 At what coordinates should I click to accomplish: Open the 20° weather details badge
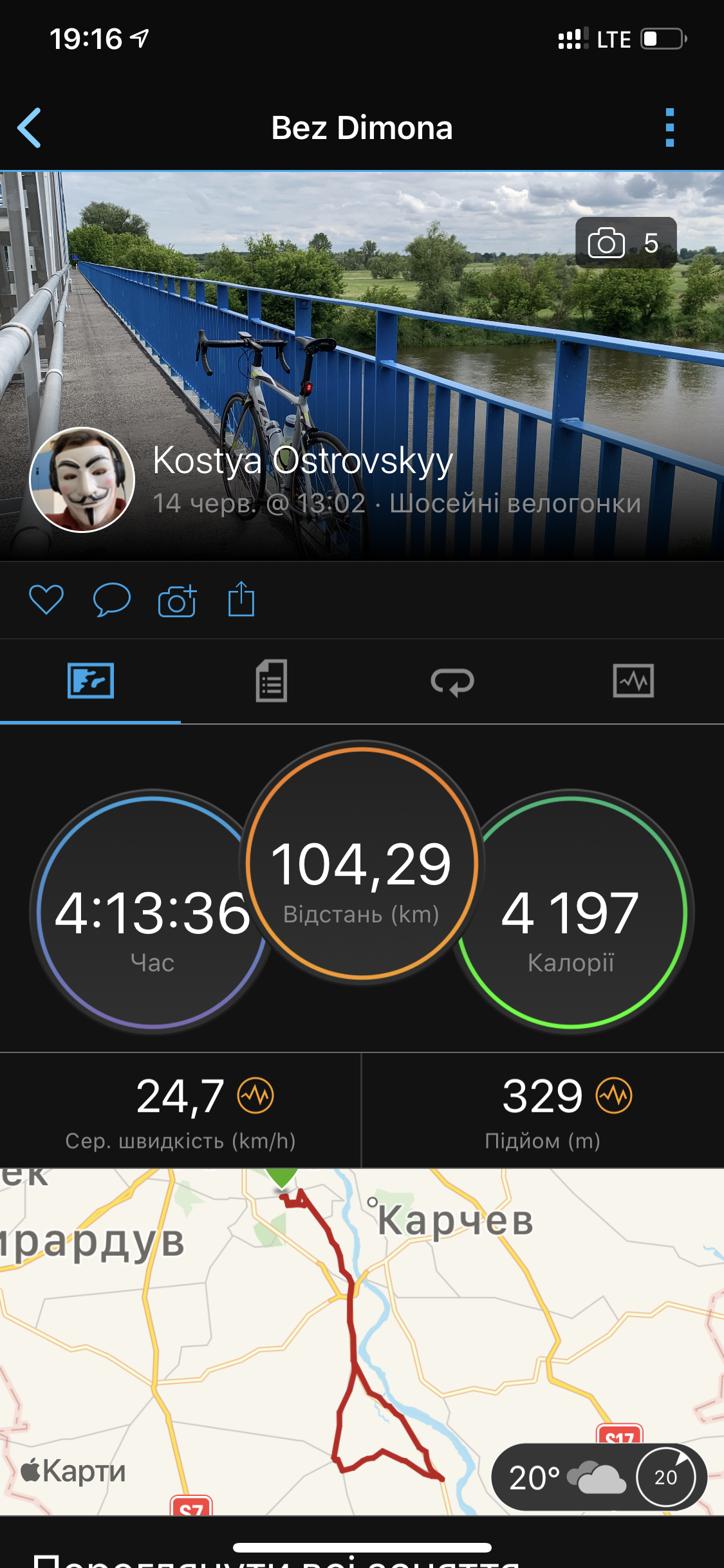coord(599,1477)
